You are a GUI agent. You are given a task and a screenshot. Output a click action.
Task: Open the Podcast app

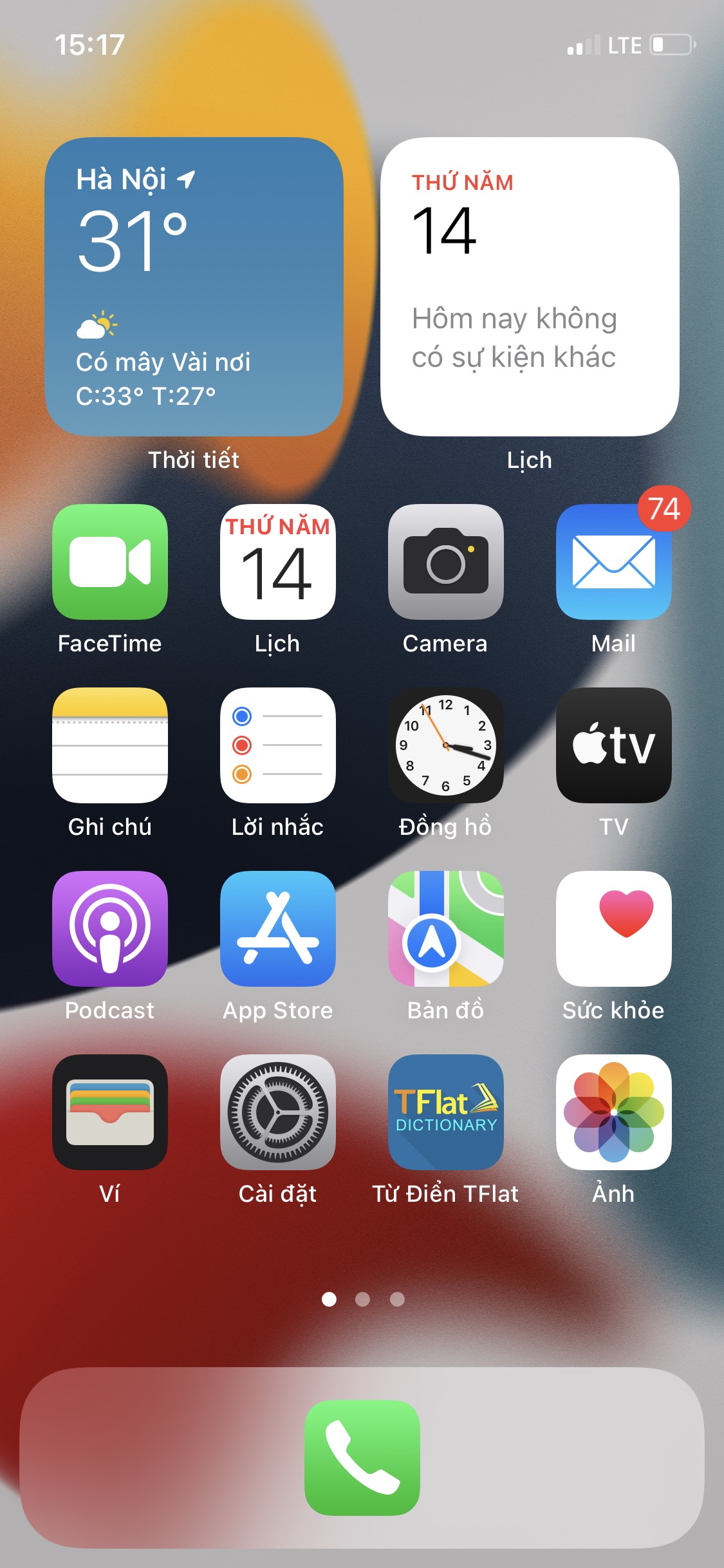[x=110, y=928]
